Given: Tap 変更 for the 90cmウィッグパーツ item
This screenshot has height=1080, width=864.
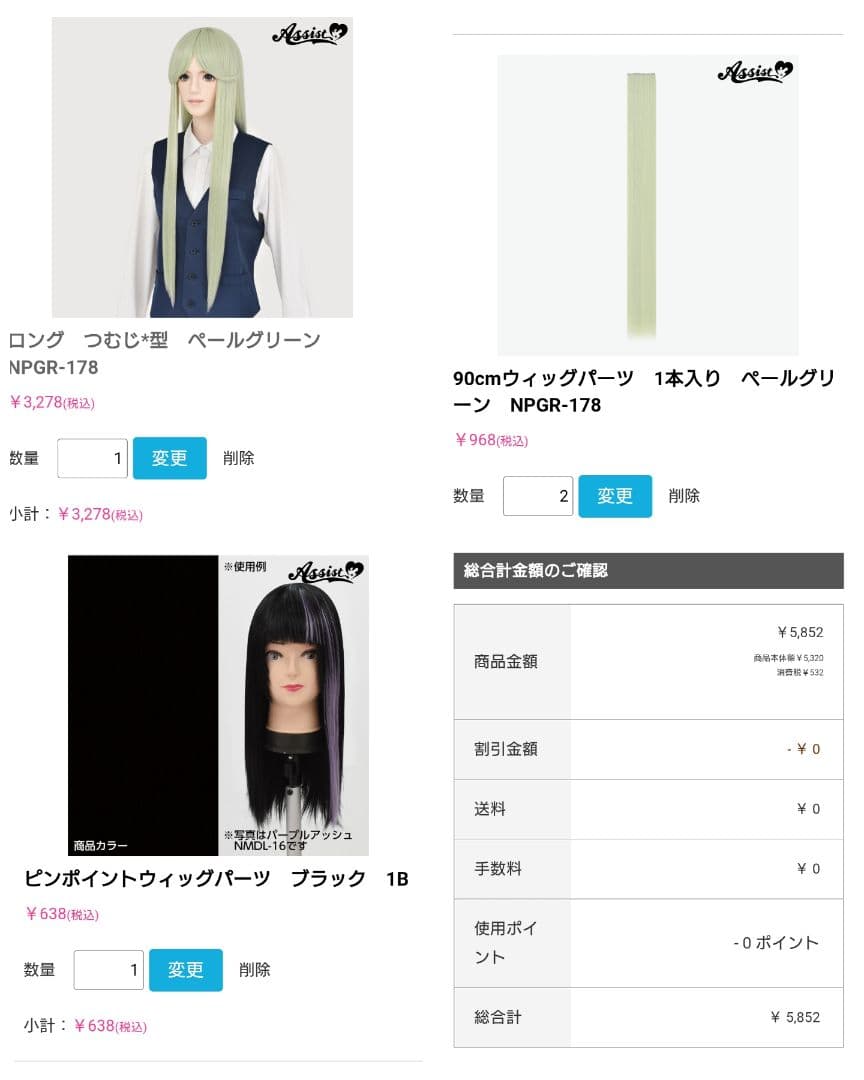Looking at the screenshot, I should pyautogui.click(x=615, y=496).
